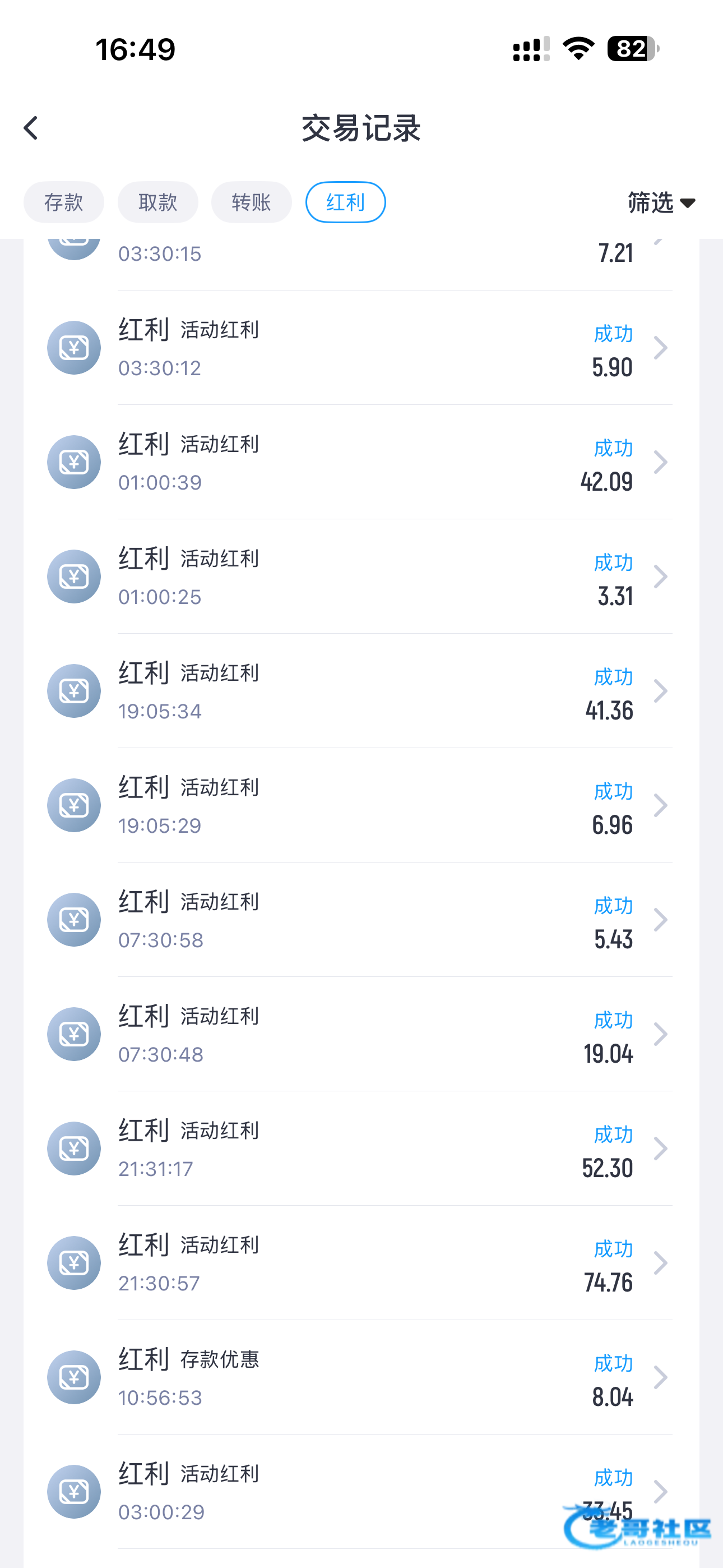Select the 红利 tab
Screen dimensions: 723x1568
click(x=345, y=202)
